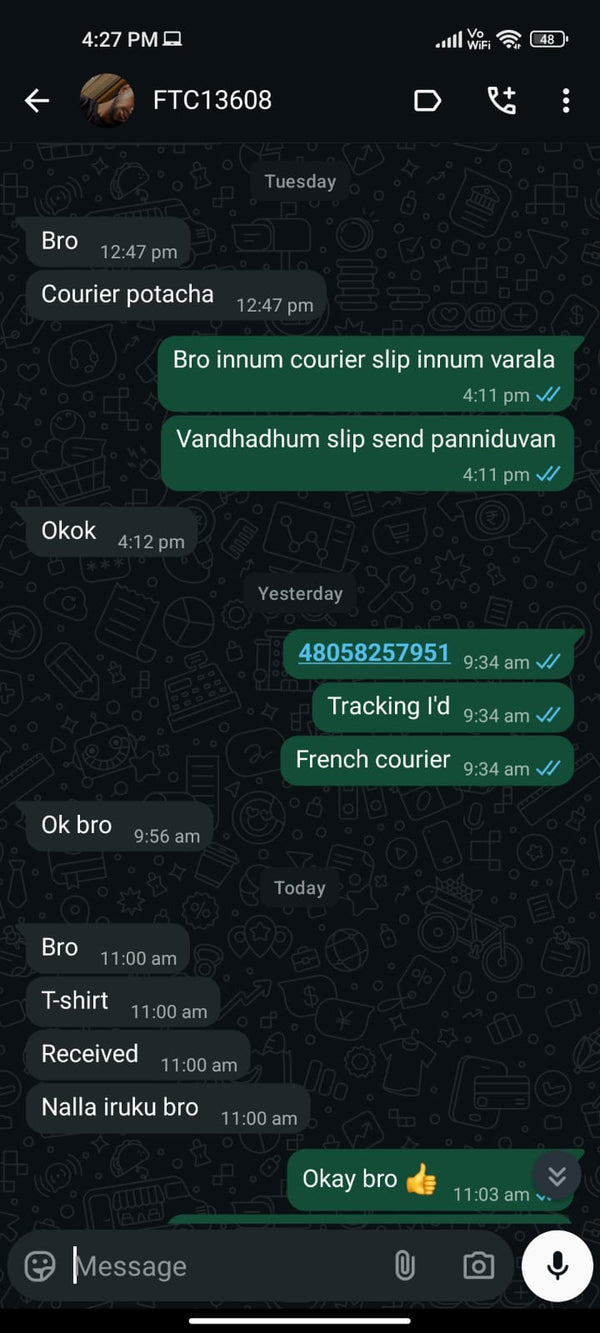Open the FTC13608 contact profile picture

coord(107,100)
